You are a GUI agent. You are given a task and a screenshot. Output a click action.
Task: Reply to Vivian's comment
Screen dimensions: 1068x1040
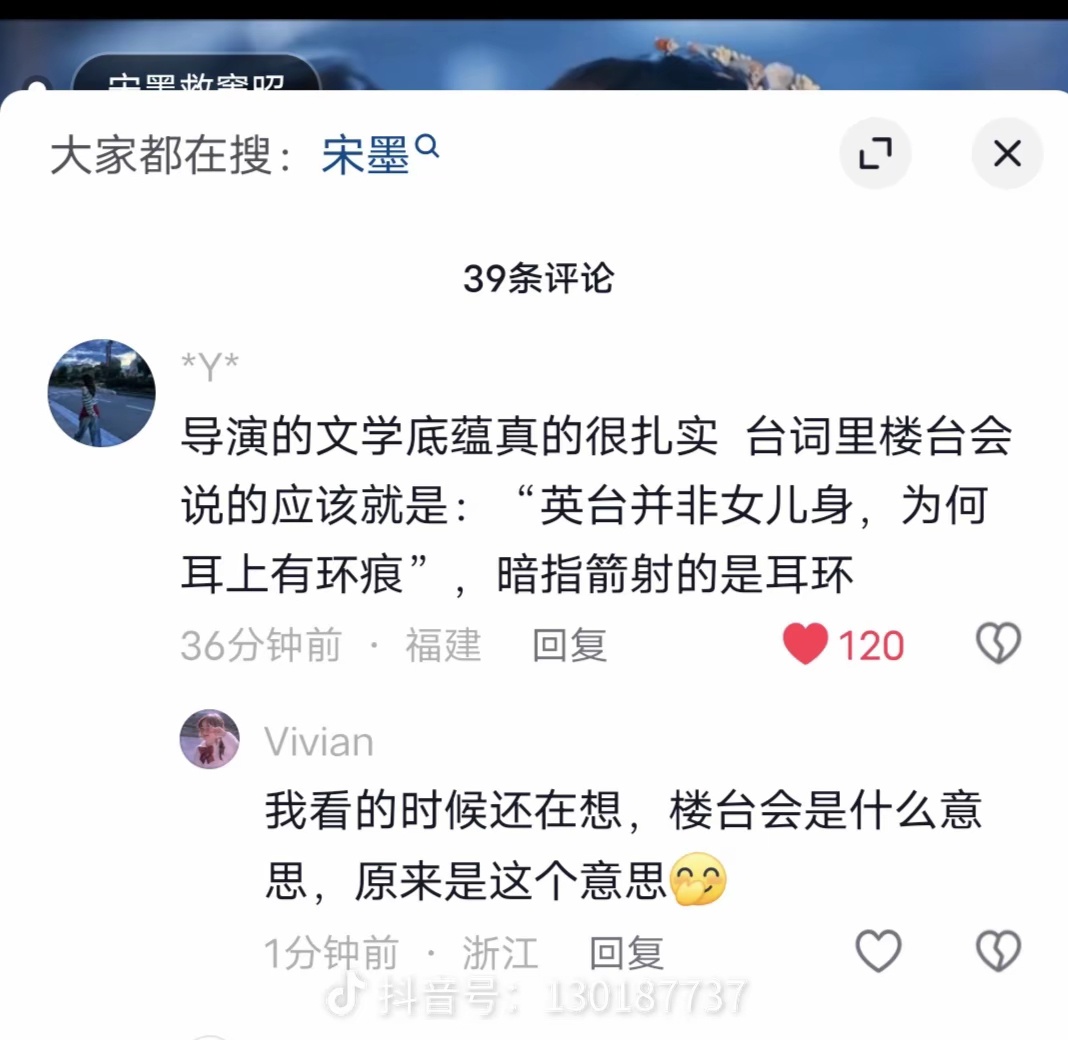pyautogui.click(x=626, y=953)
